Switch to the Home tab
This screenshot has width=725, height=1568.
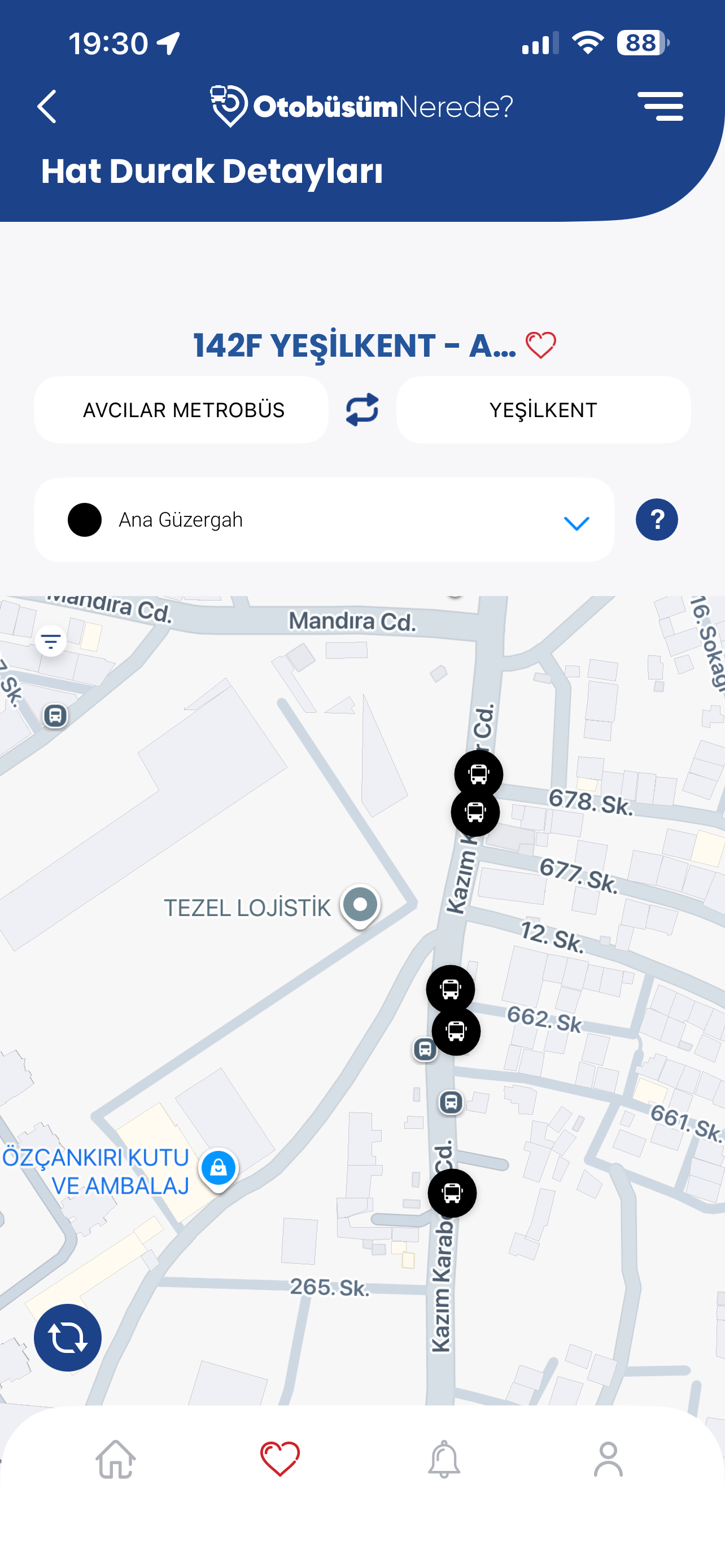[116, 1458]
